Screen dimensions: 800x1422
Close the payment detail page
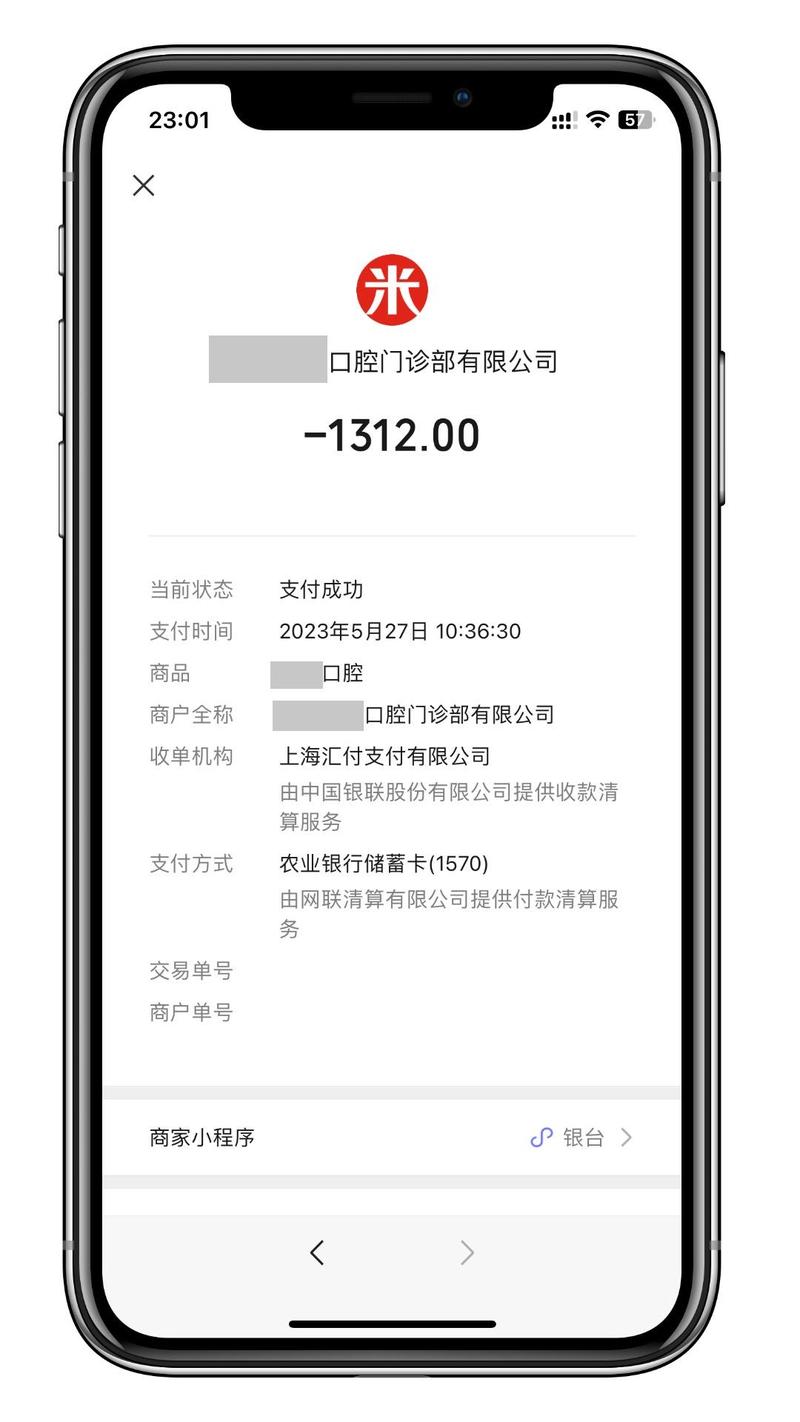144,185
